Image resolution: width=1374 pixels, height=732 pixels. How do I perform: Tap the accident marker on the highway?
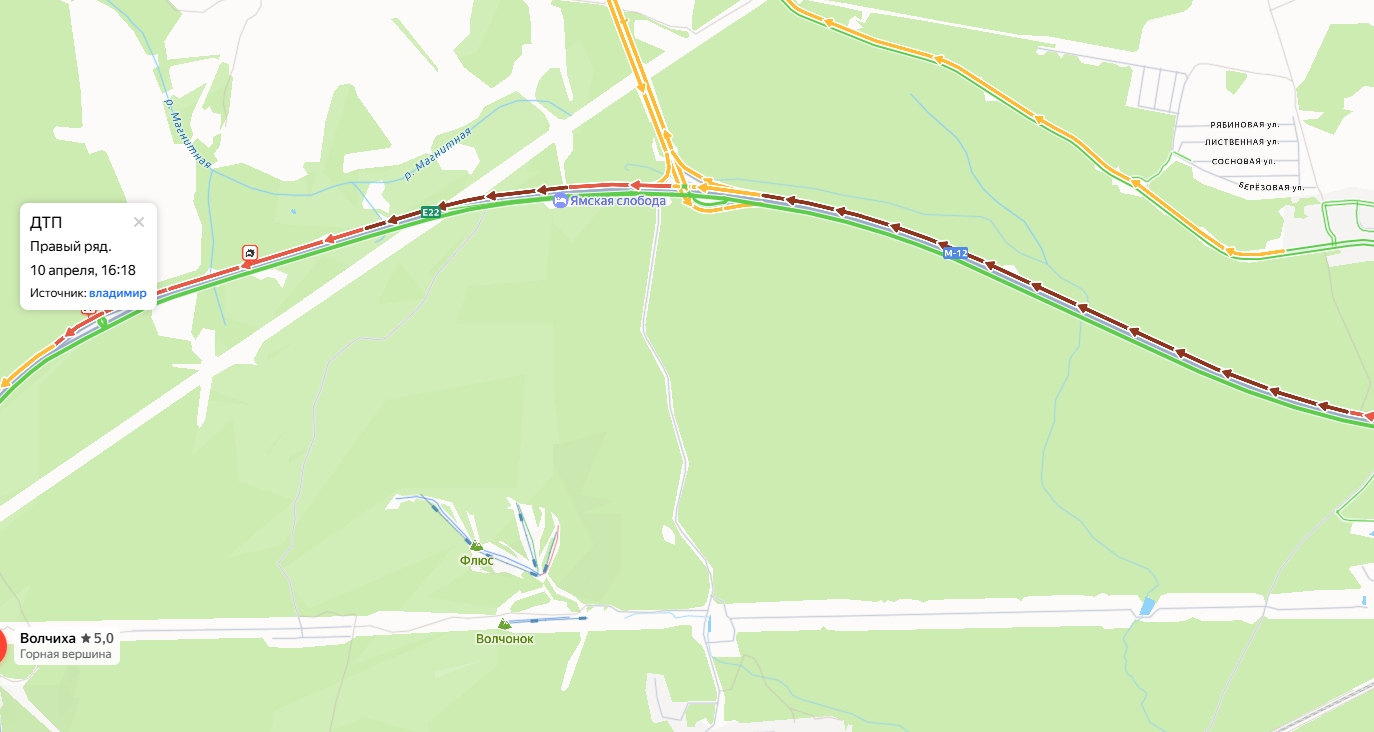(250, 253)
